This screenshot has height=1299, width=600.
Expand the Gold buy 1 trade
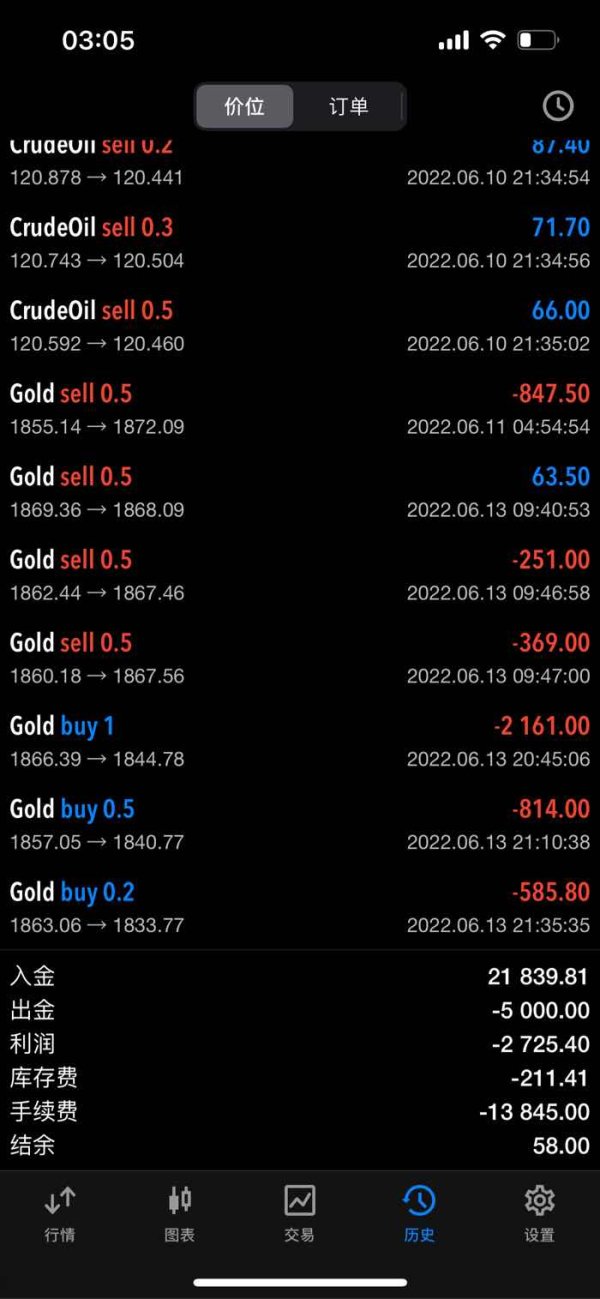(300, 741)
